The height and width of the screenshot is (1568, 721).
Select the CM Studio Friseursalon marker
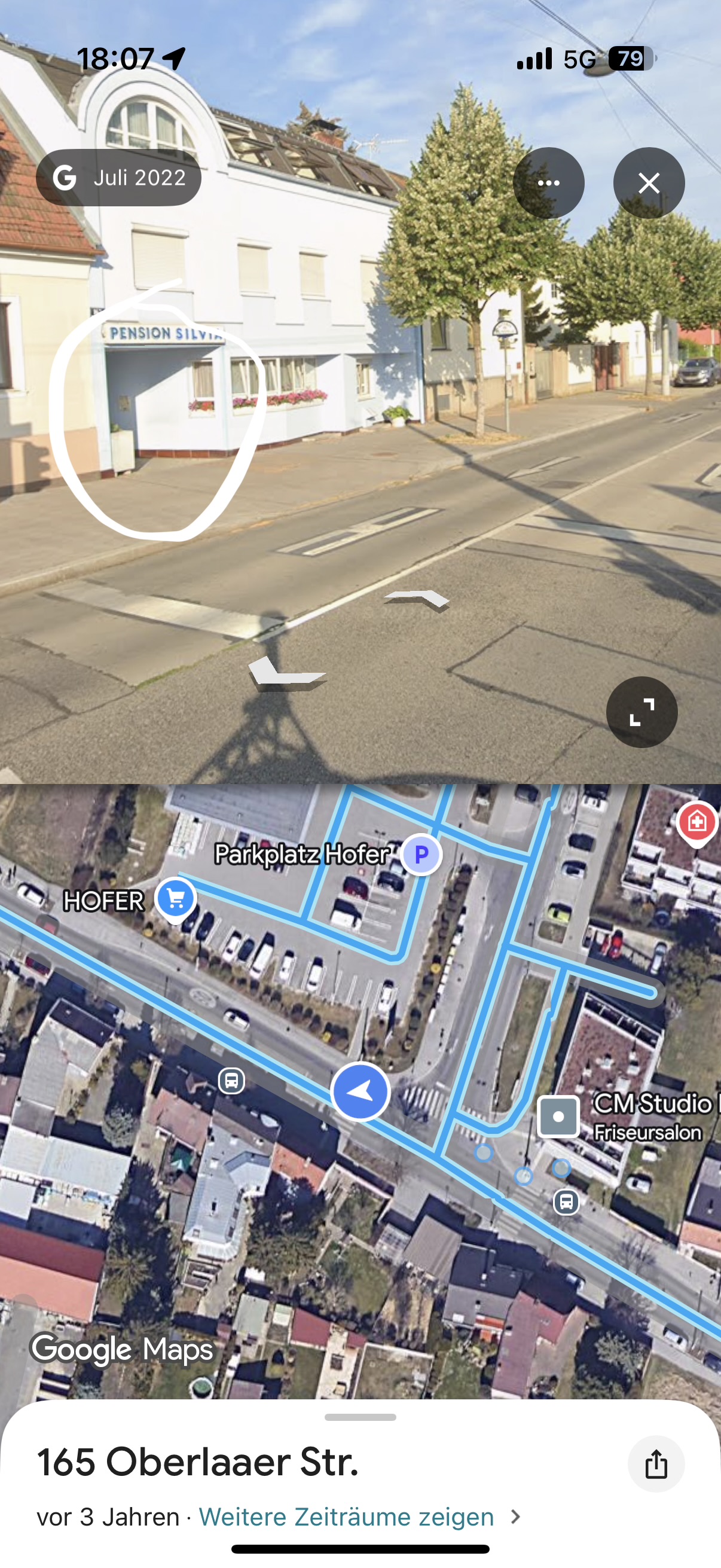pyautogui.click(x=558, y=1116)
